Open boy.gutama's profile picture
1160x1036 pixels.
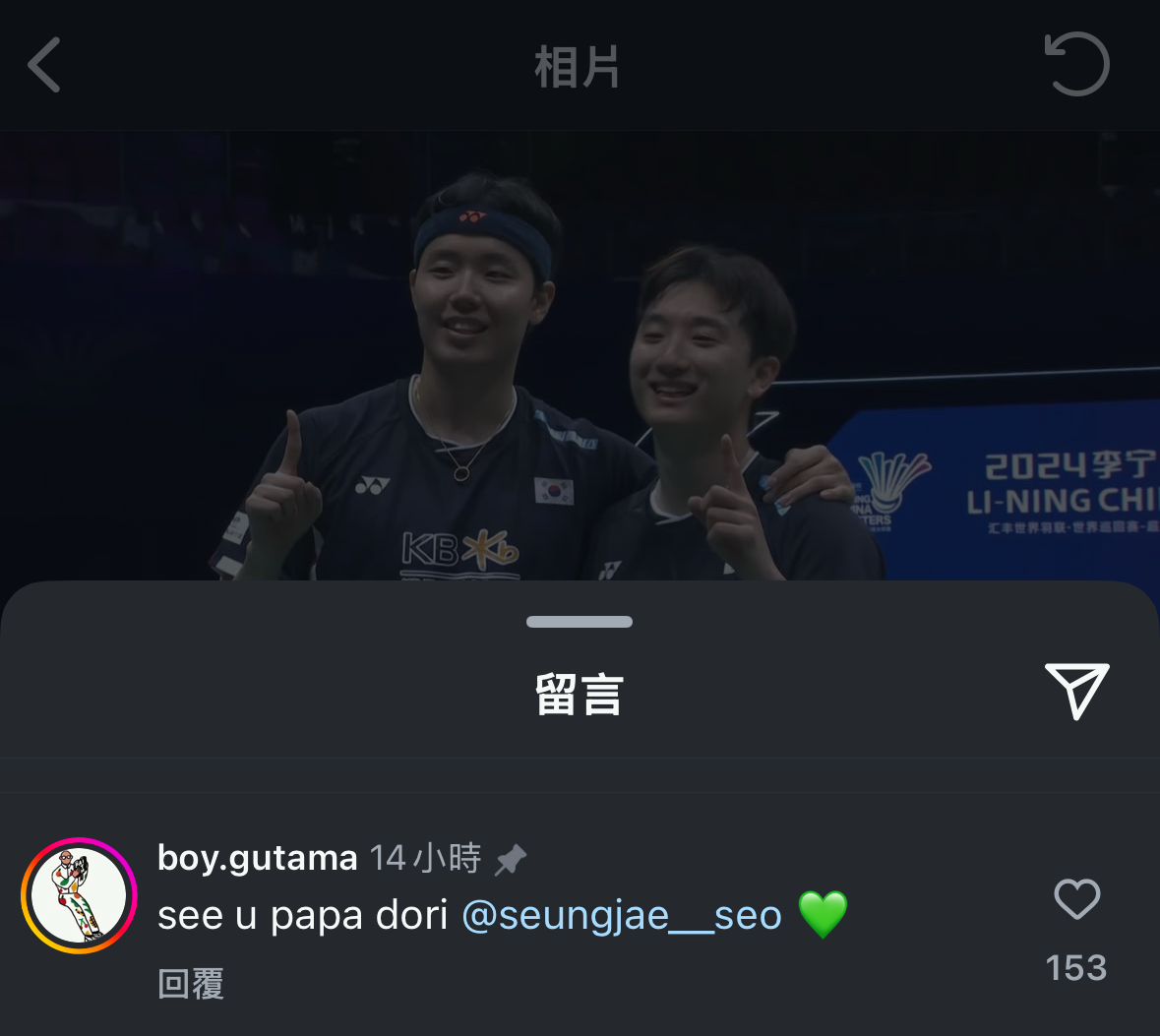[79, 896]
